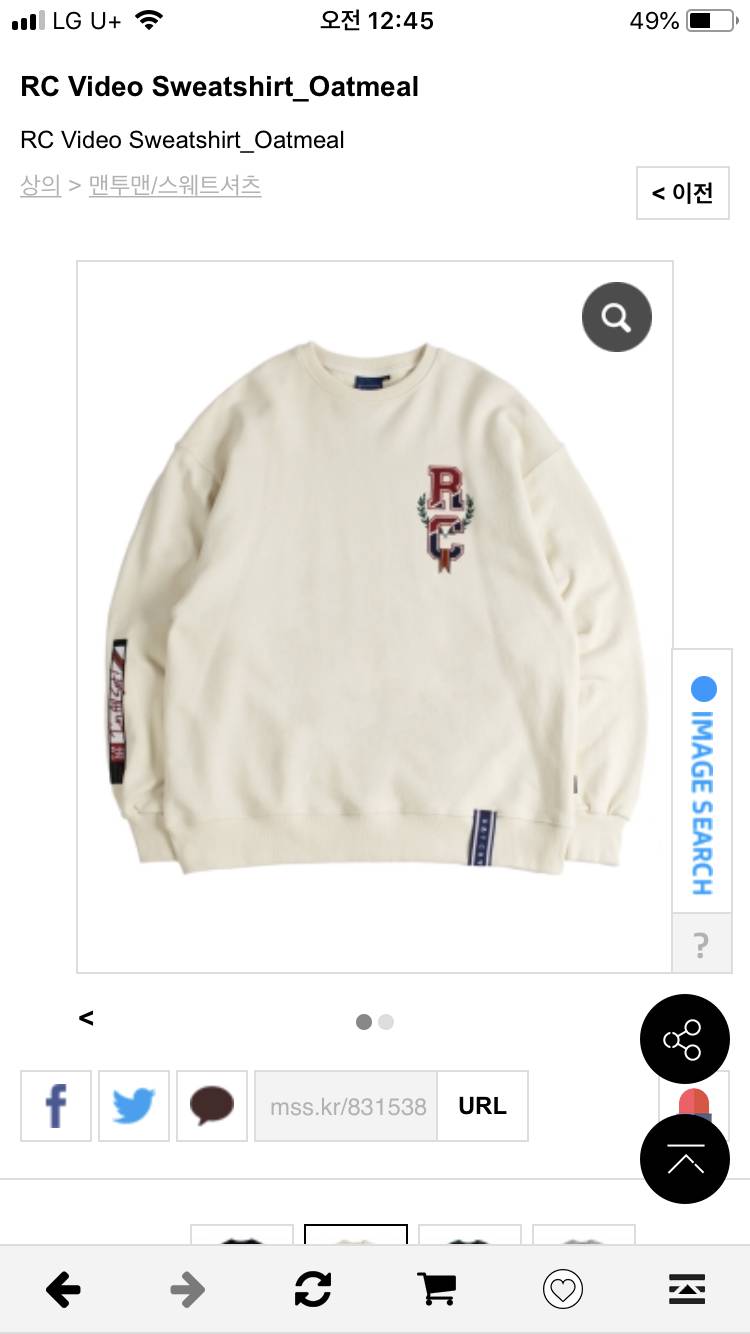Share via the brown speech bubble icon

(x=212, y=1106)
